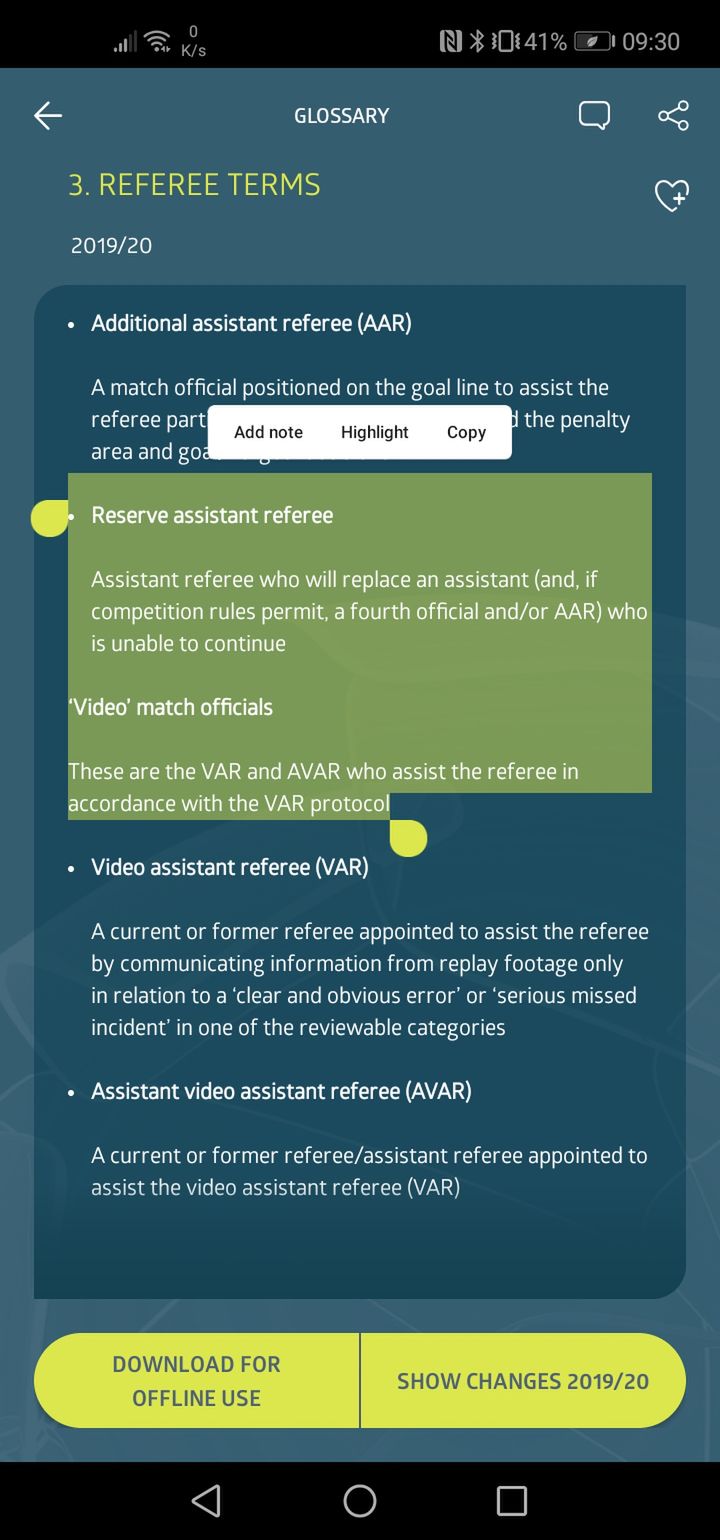Tap the system home button
This screenshot has height=1540, width=720.
pyautogui.click(x=360, y=1500)
